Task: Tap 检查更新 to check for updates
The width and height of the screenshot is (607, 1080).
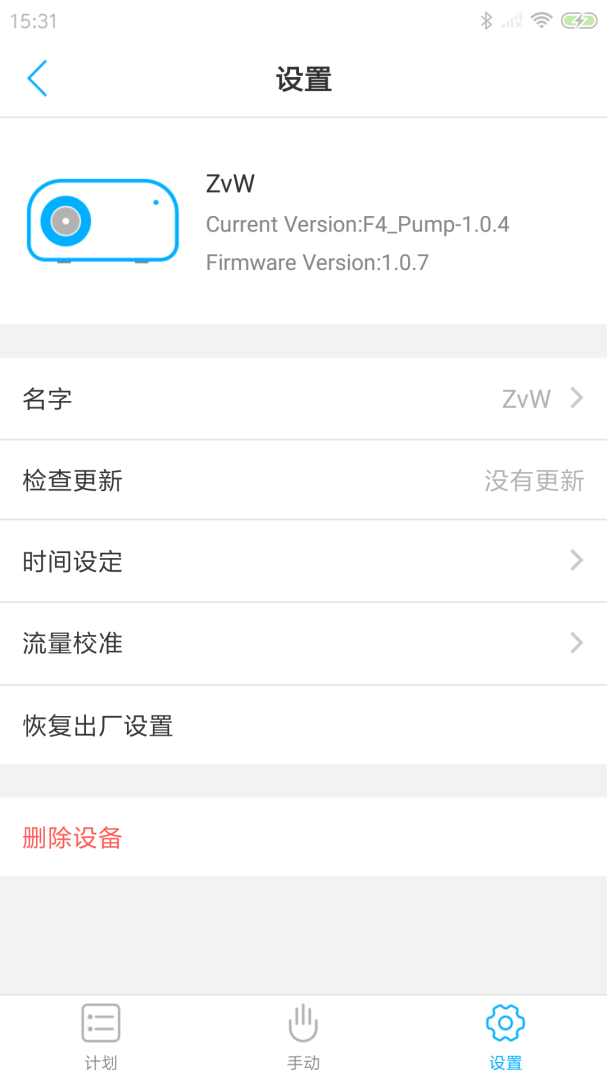Action: [x=303, y=481]
